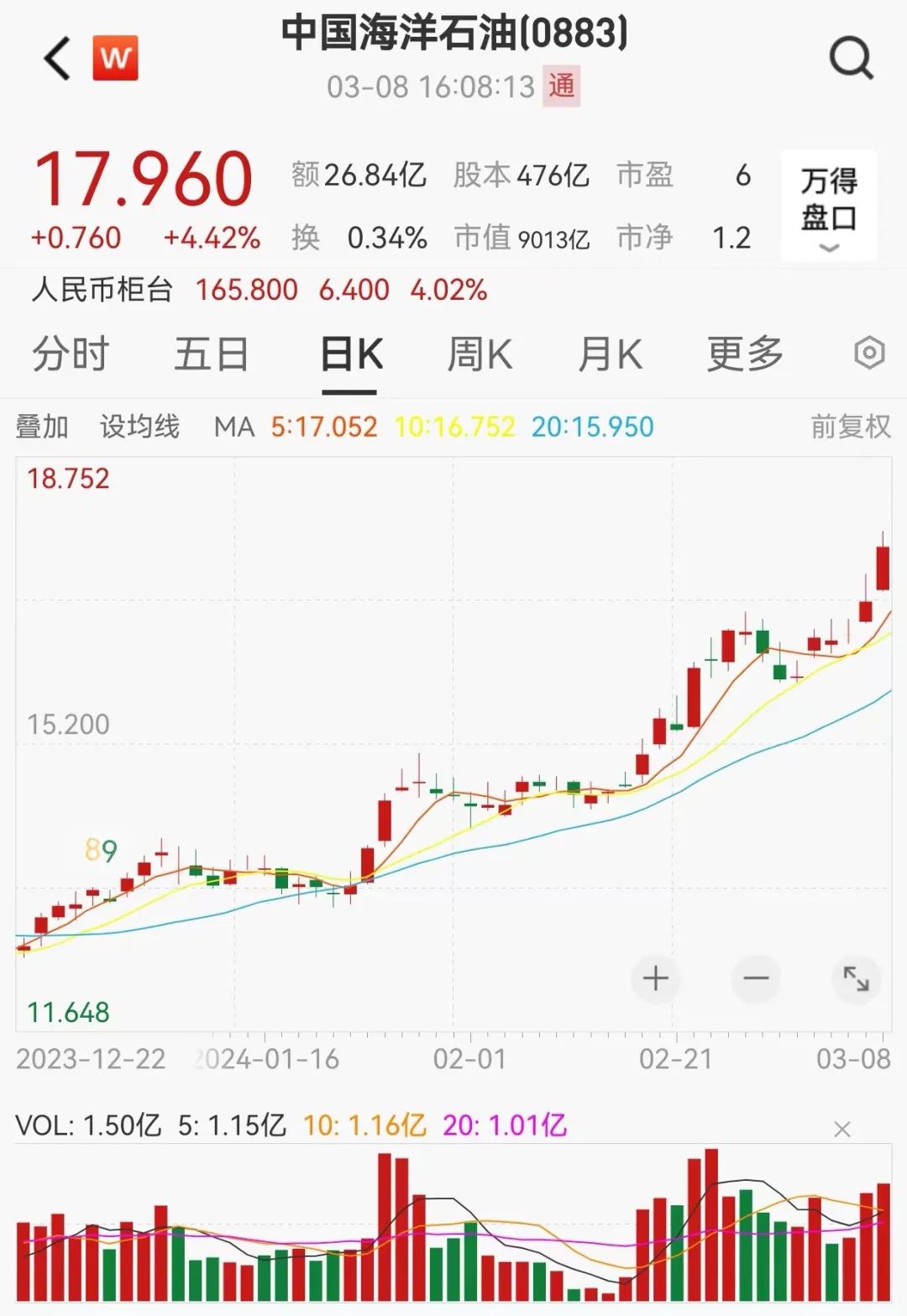907x1316 pixels.
Task: Open the 更多 chart options
Action: click(x=745, y=354)
